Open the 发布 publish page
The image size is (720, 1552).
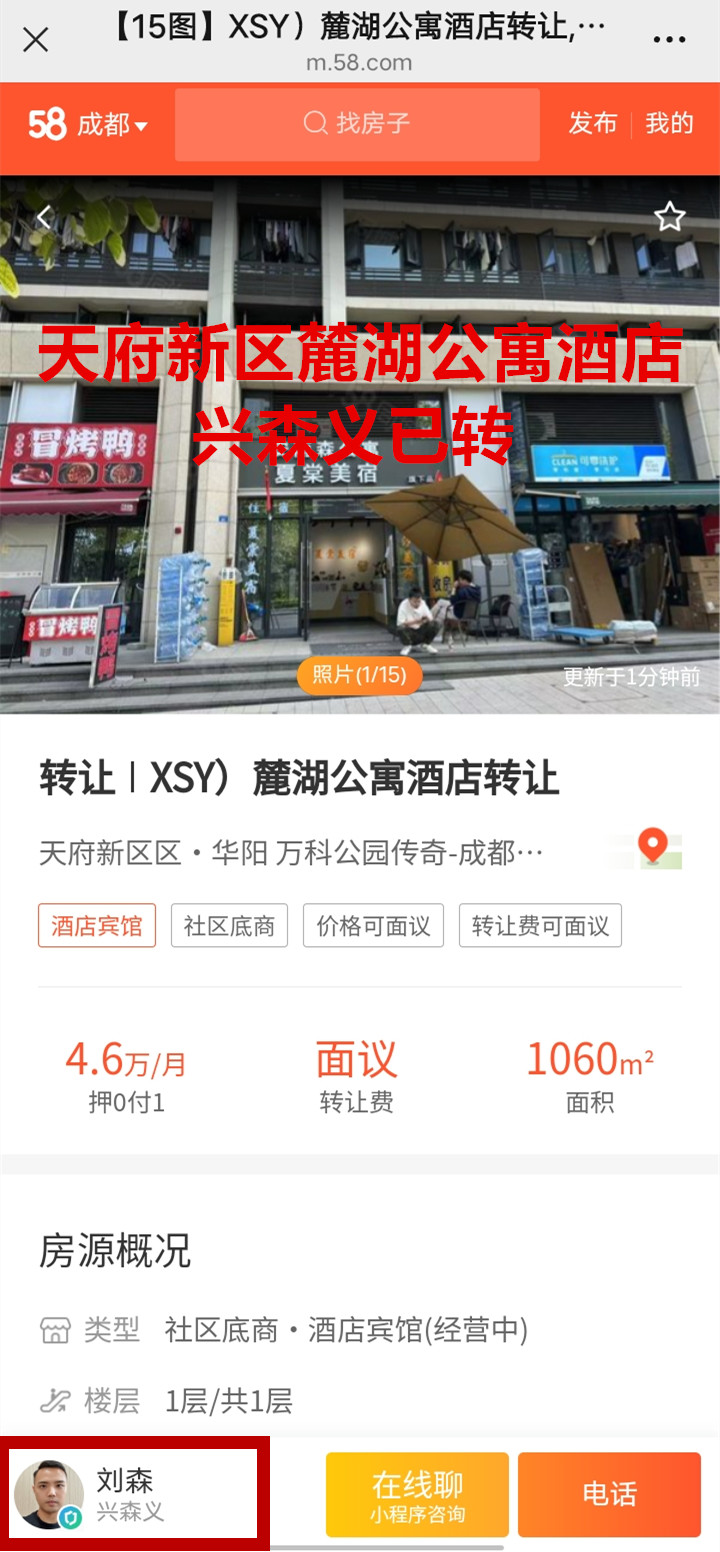593,123
